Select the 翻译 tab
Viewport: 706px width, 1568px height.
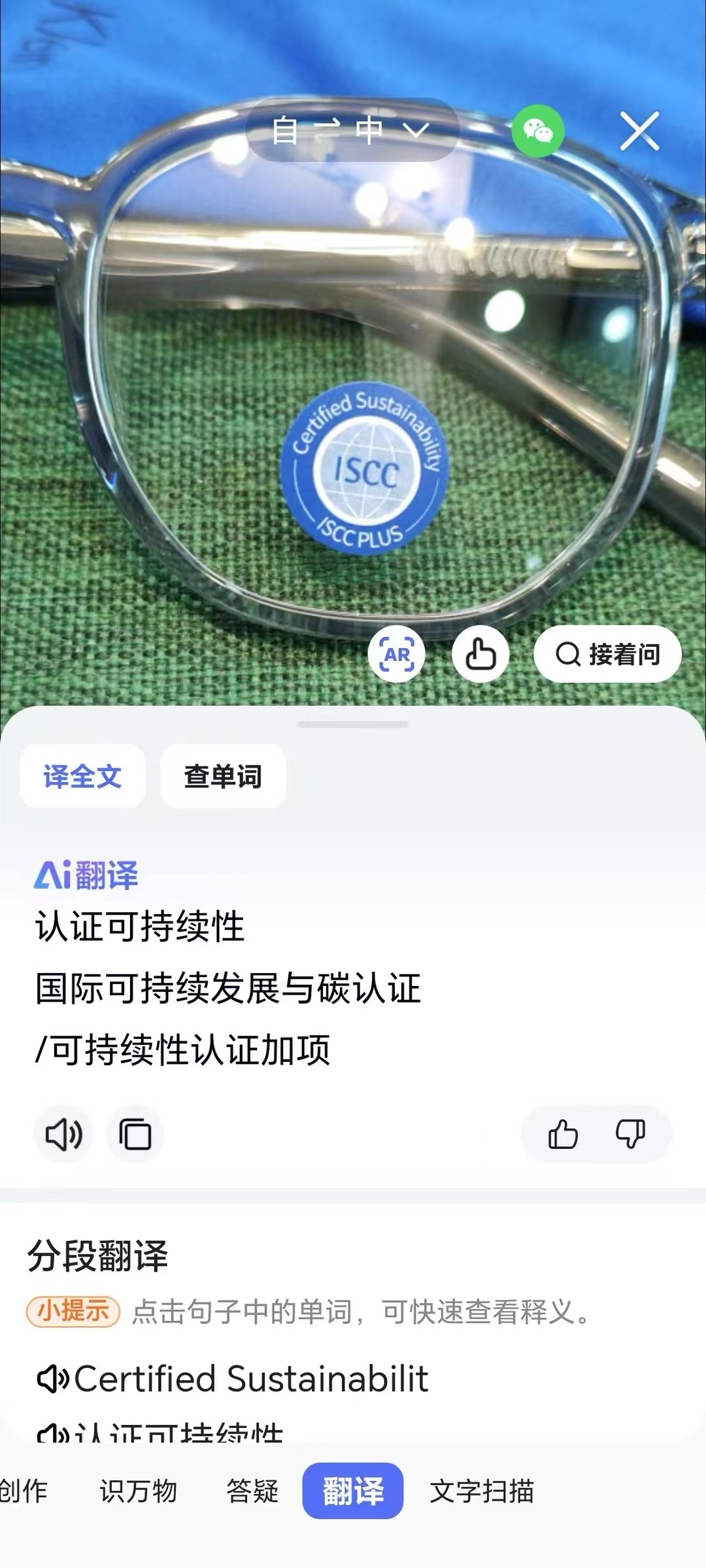[x=352, y=1491]
